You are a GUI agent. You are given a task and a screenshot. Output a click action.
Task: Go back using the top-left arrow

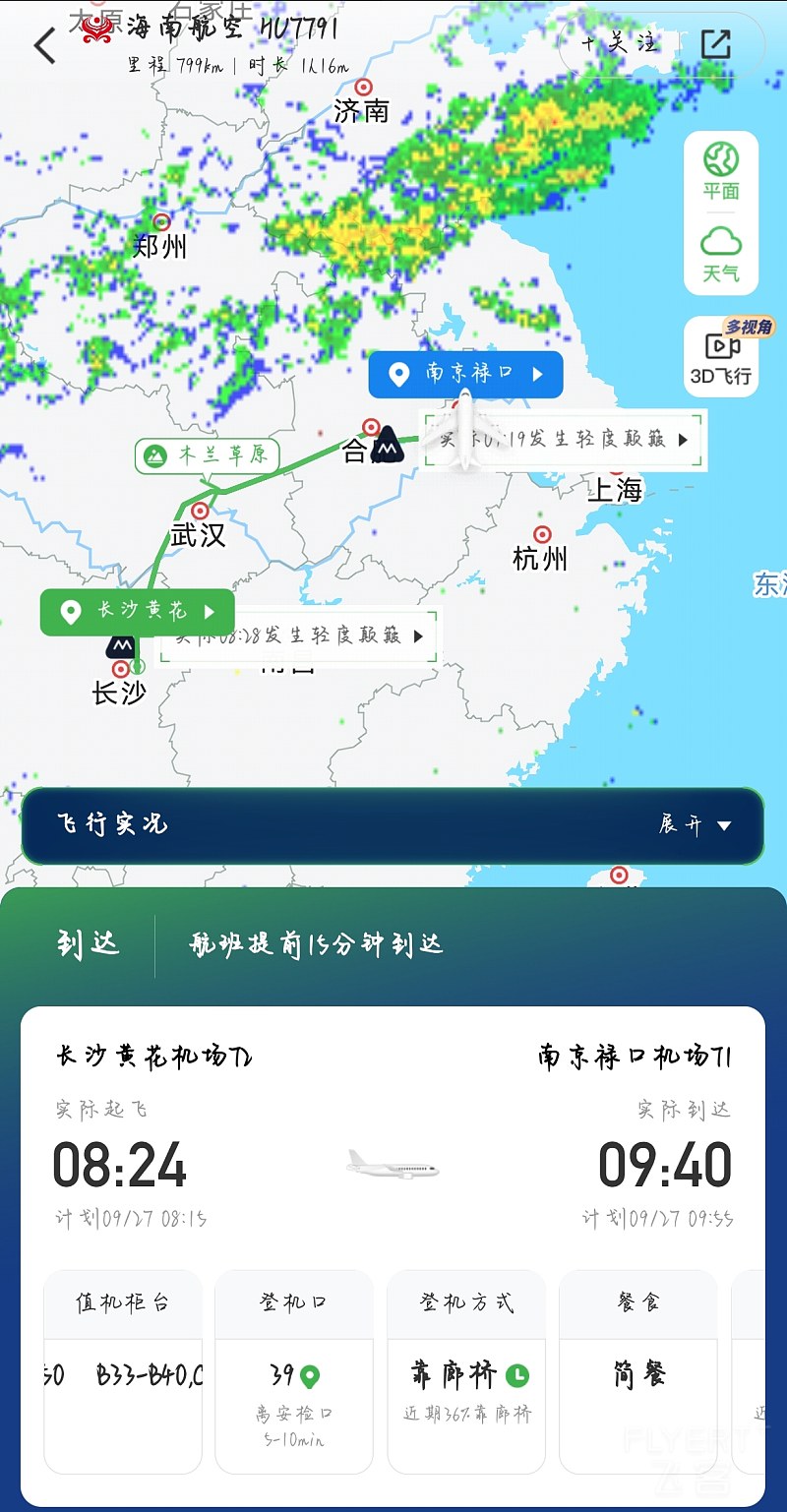[x=45, y=45]
